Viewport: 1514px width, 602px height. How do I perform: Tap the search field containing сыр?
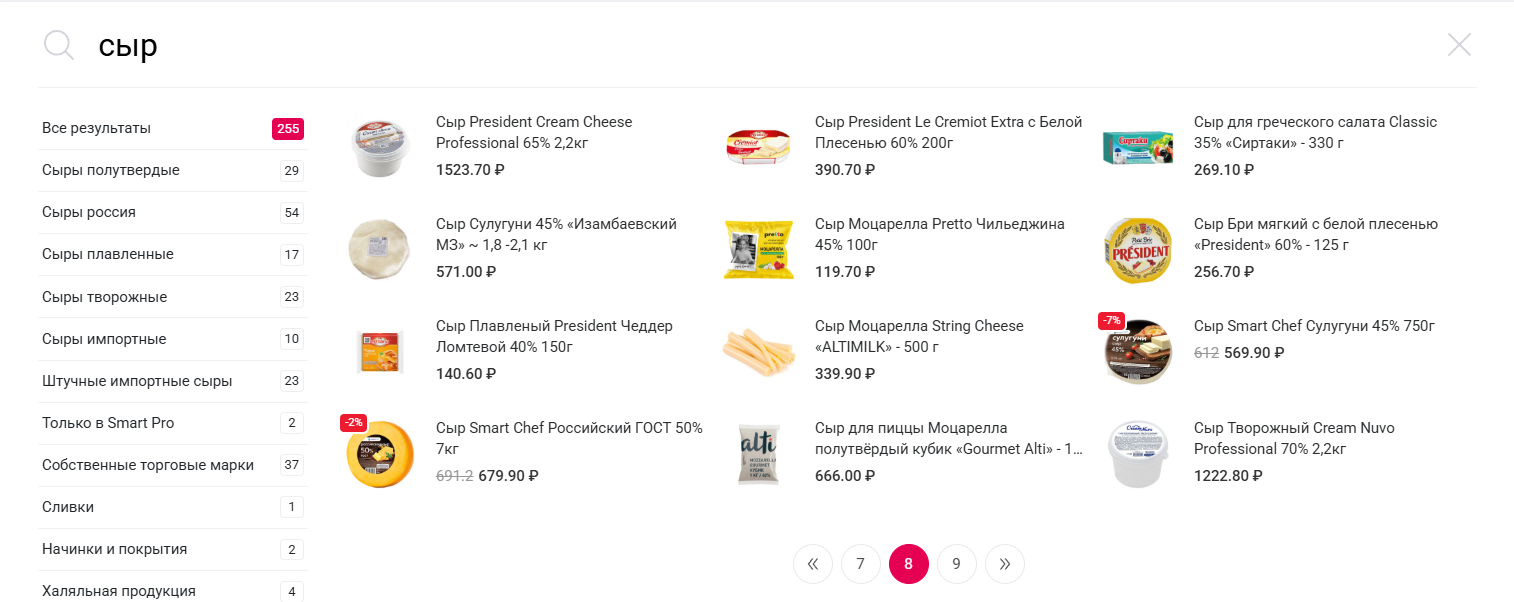point(760,46)
